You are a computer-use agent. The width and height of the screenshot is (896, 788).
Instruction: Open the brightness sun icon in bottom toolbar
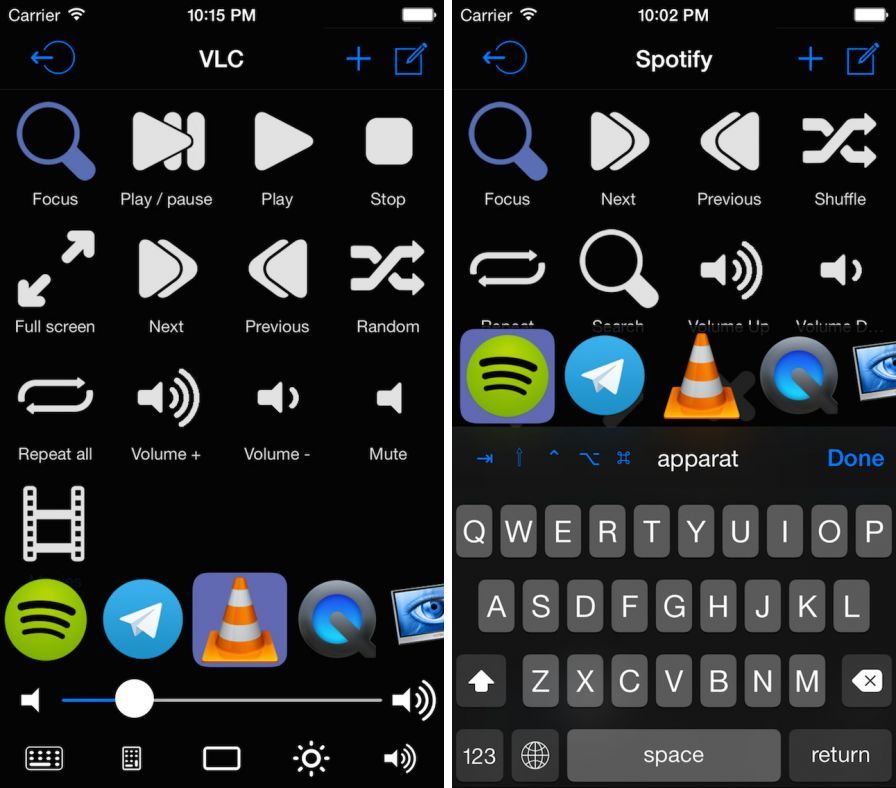(x=310, y=759)
